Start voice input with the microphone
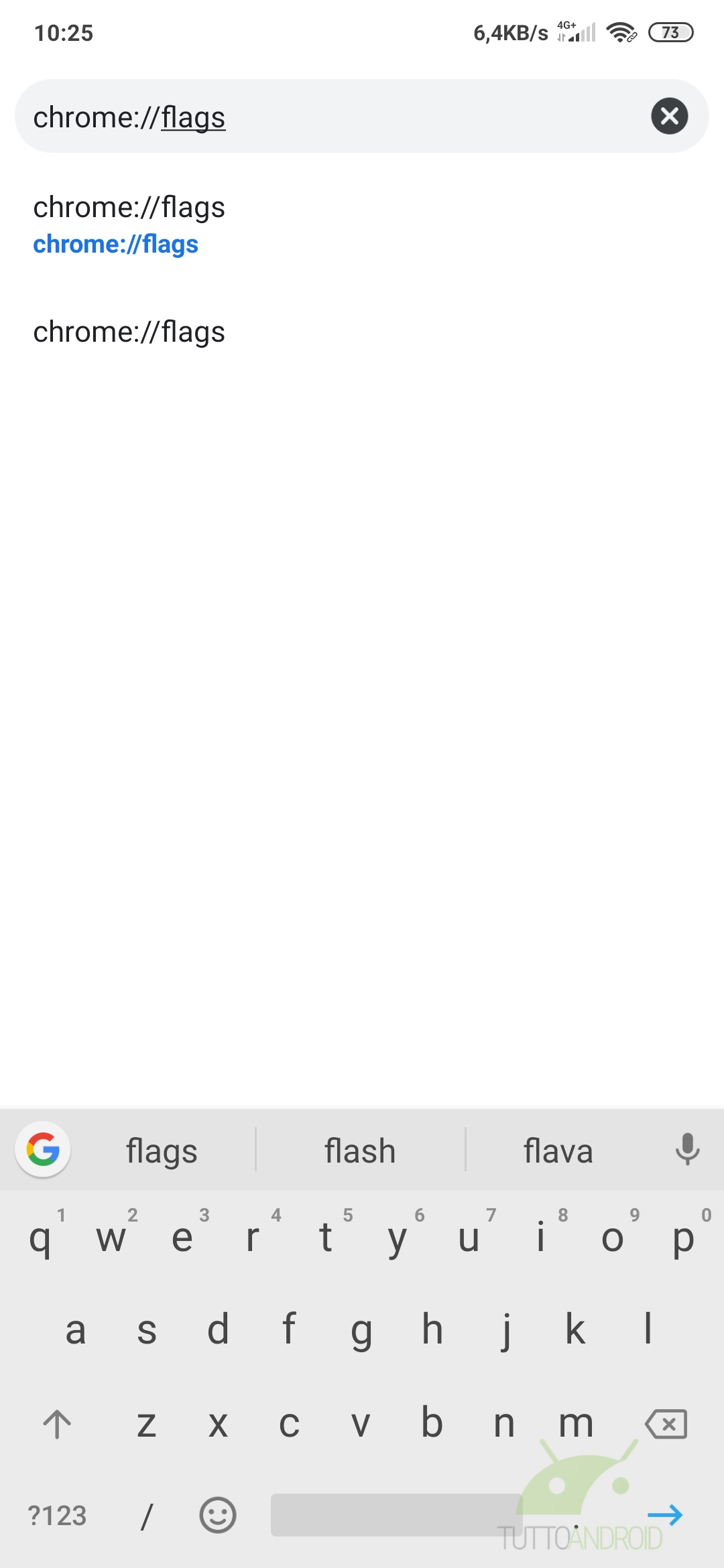 pyautogui.click(x=687, y=1150)
